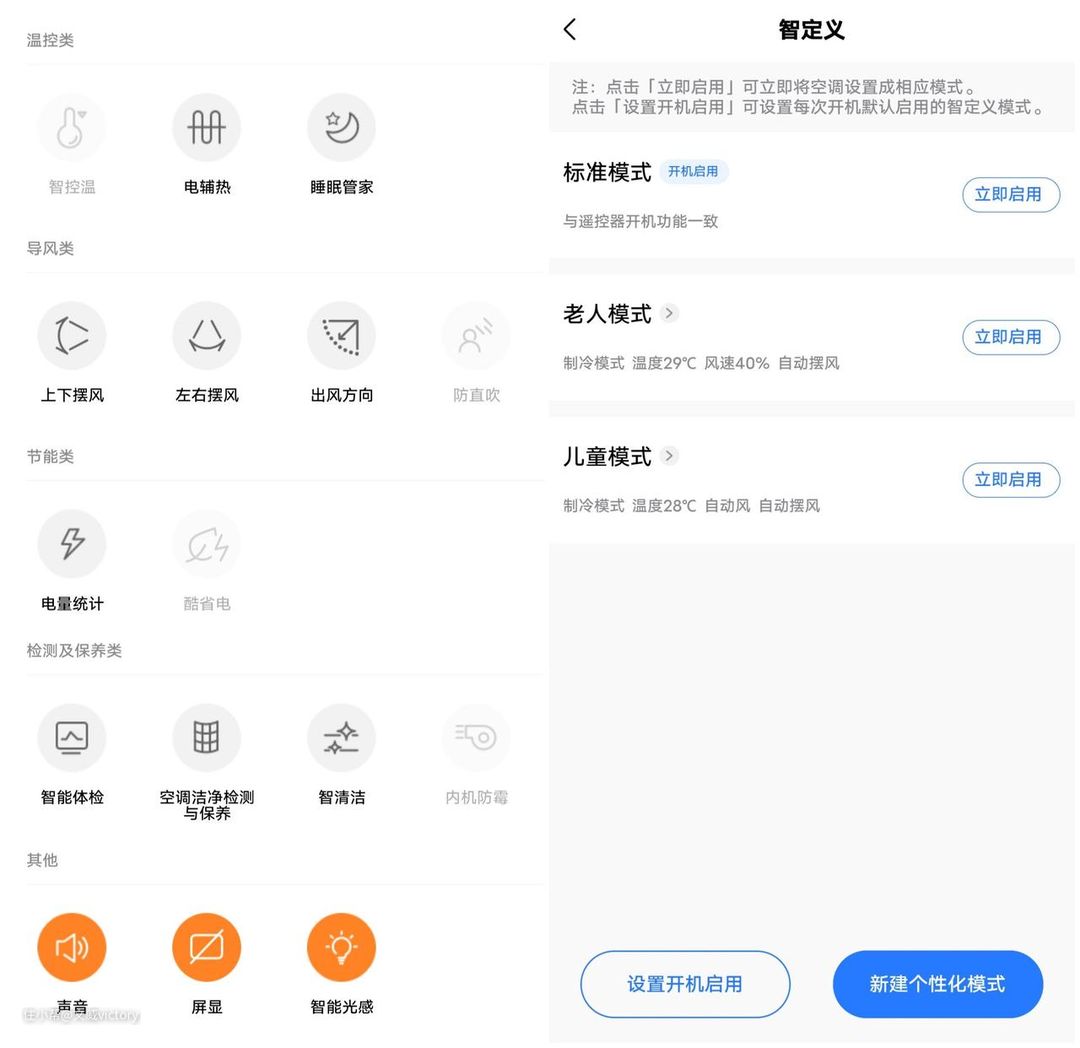Screen dimensions: 1080x1048
Task: Create a new mode via 新建个性化模式
Action: pos(937,984)
